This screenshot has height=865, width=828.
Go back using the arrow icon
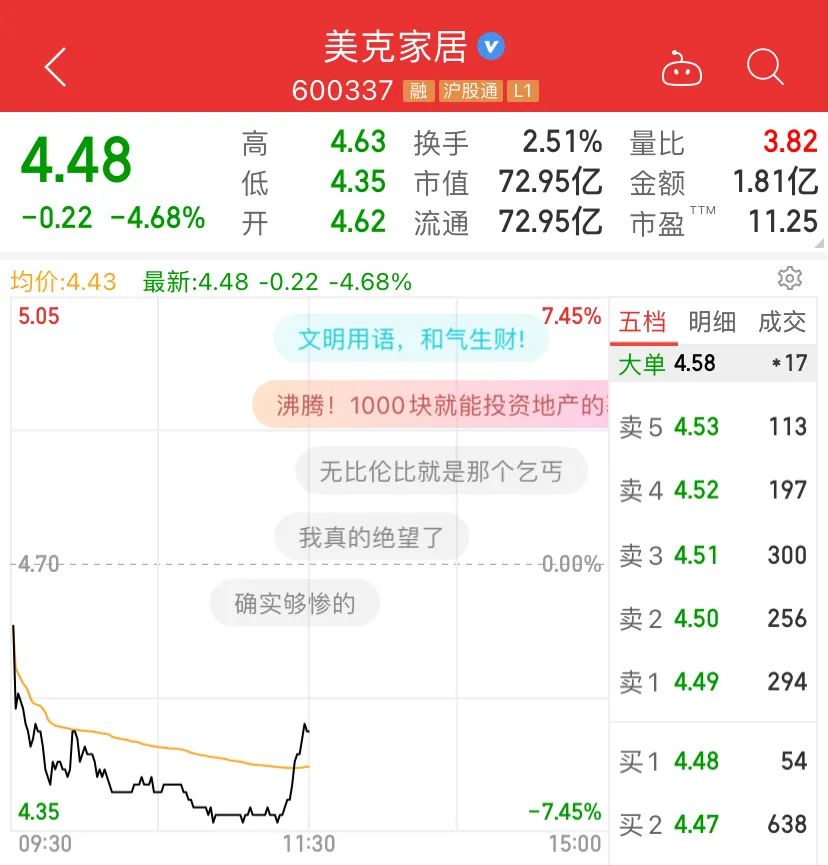(56, 68)
